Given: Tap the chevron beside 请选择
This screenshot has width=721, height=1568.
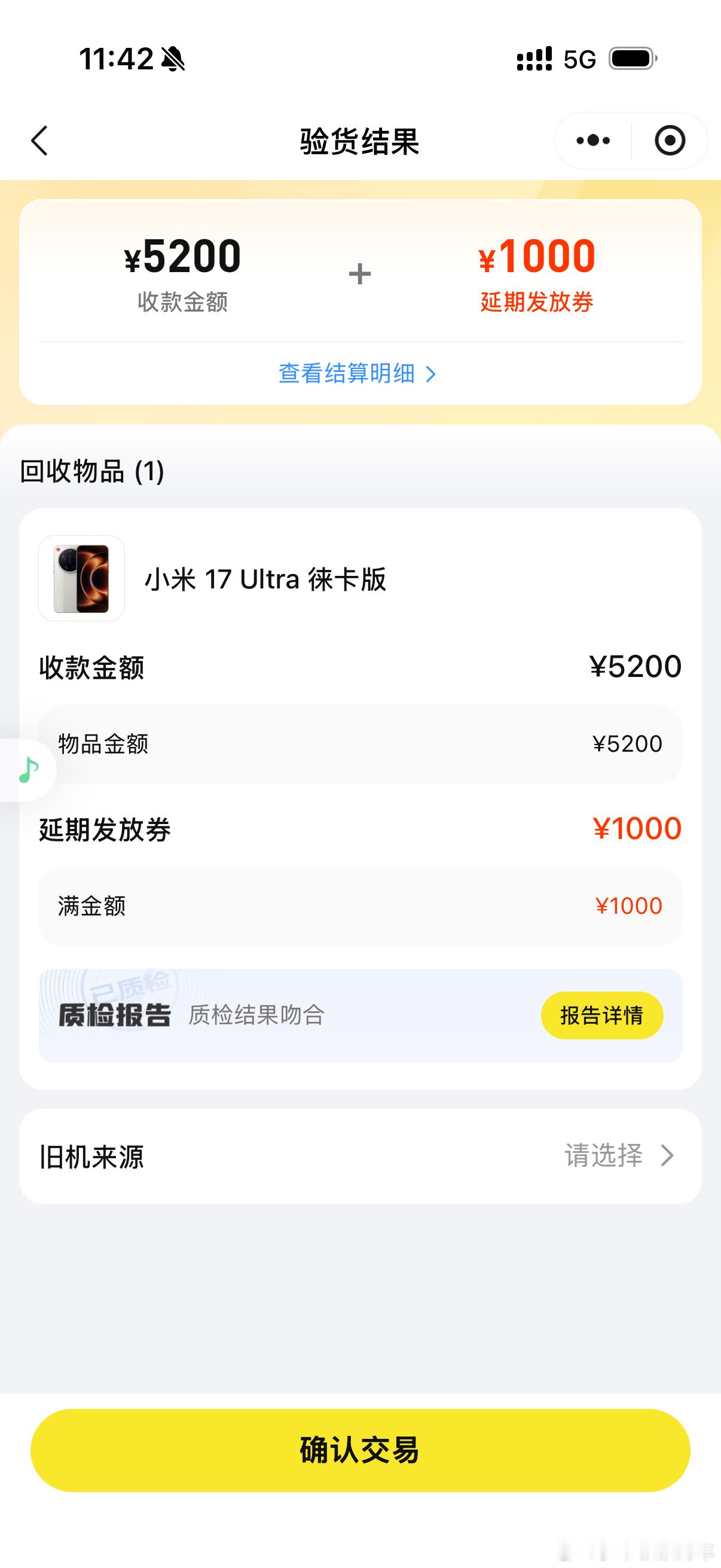Looking at the screenshot, I should pyautogui.click(x=667, y=1156).
